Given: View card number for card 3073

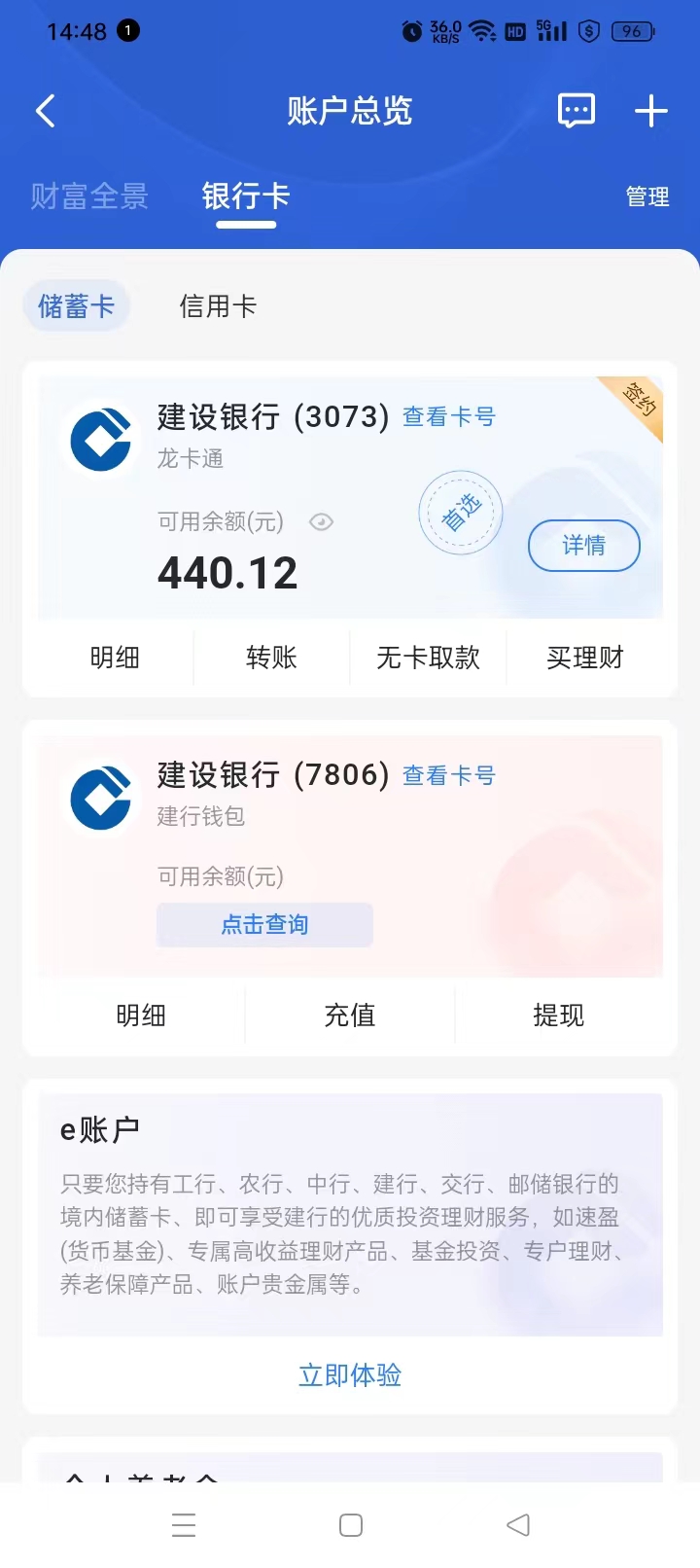Looking at the screenshot, I should (449, 417).
